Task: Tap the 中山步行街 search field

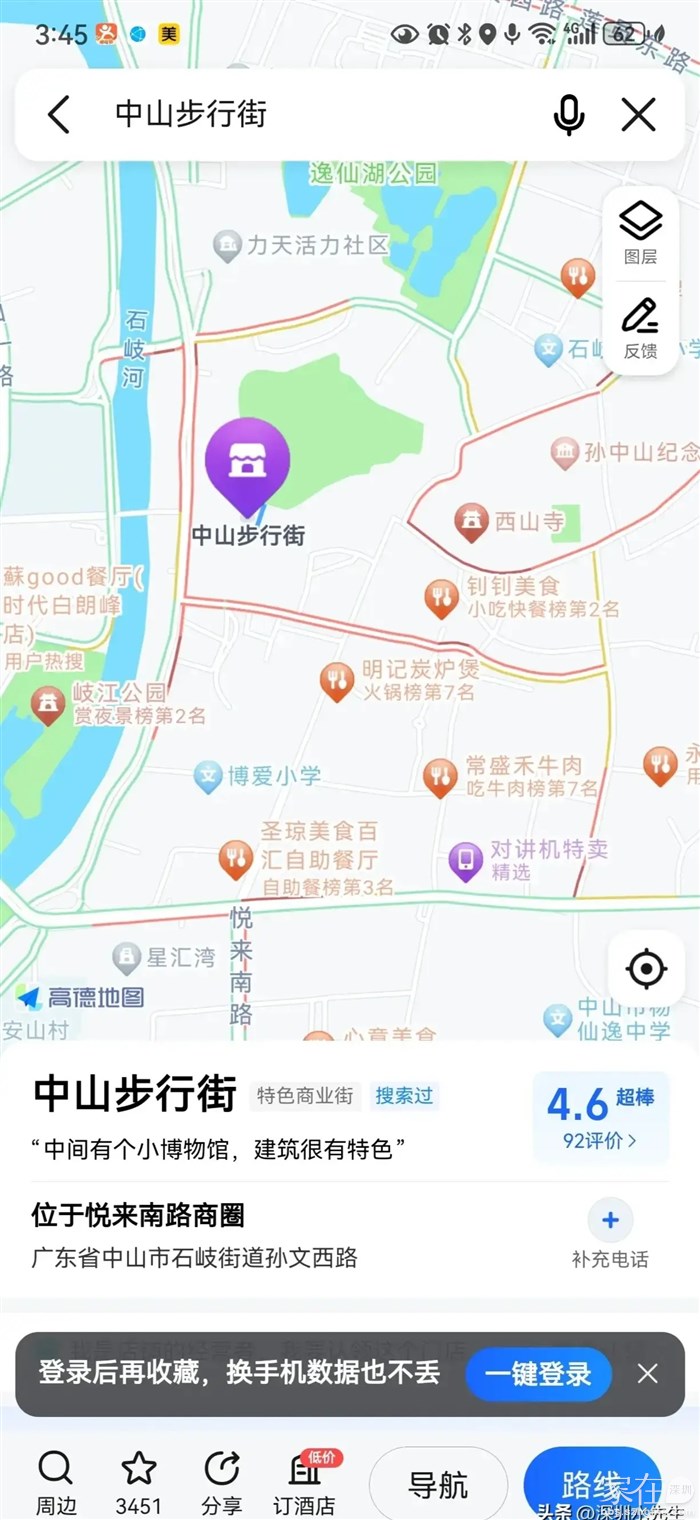Action: click(x=300, y=115)
